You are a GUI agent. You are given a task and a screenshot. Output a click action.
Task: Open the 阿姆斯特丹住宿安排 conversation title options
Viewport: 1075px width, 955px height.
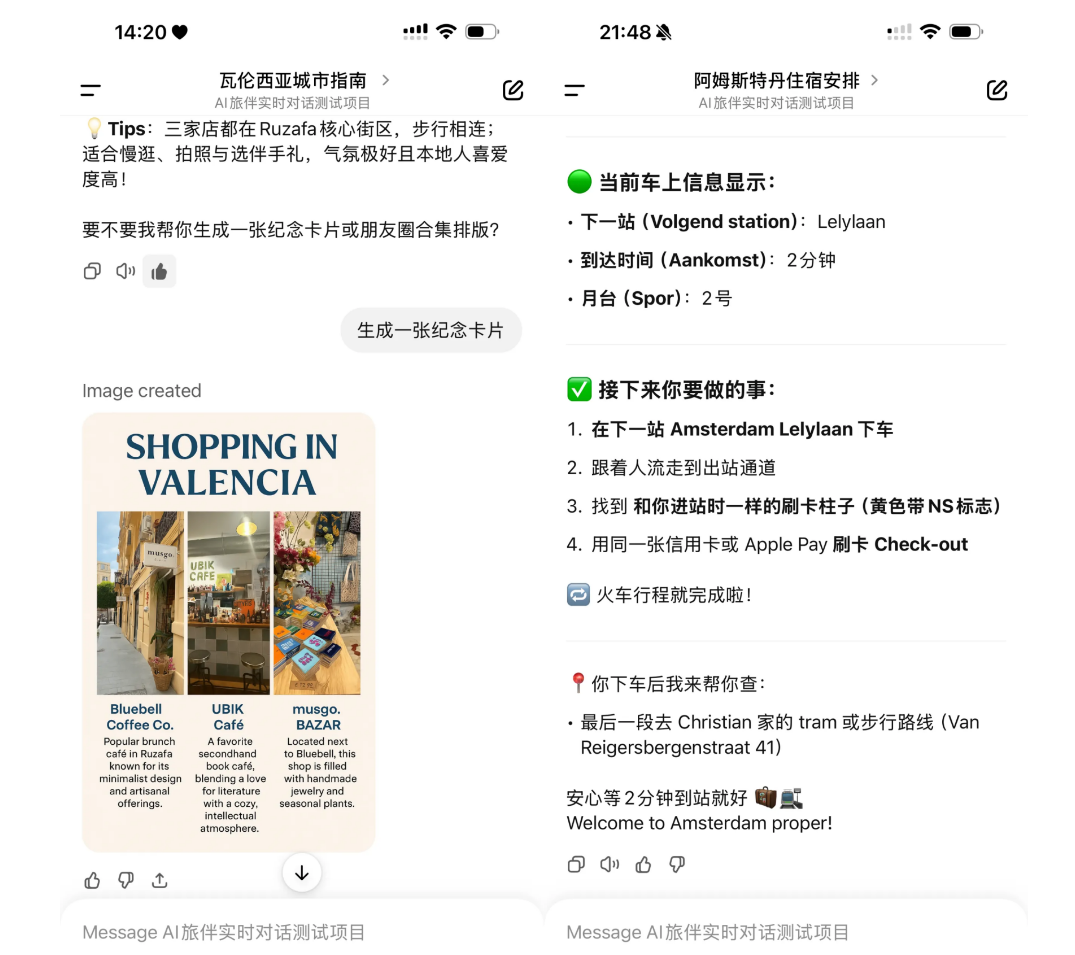(x=786, y=80)
